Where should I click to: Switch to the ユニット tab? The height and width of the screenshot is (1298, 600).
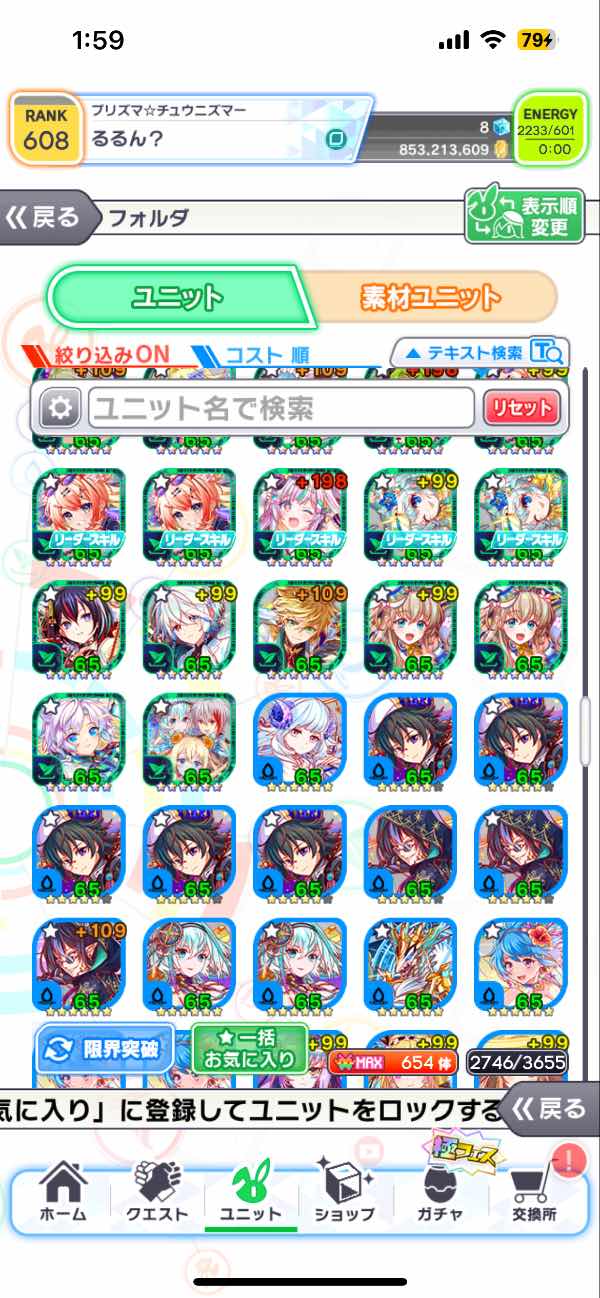tap(176, 296)
